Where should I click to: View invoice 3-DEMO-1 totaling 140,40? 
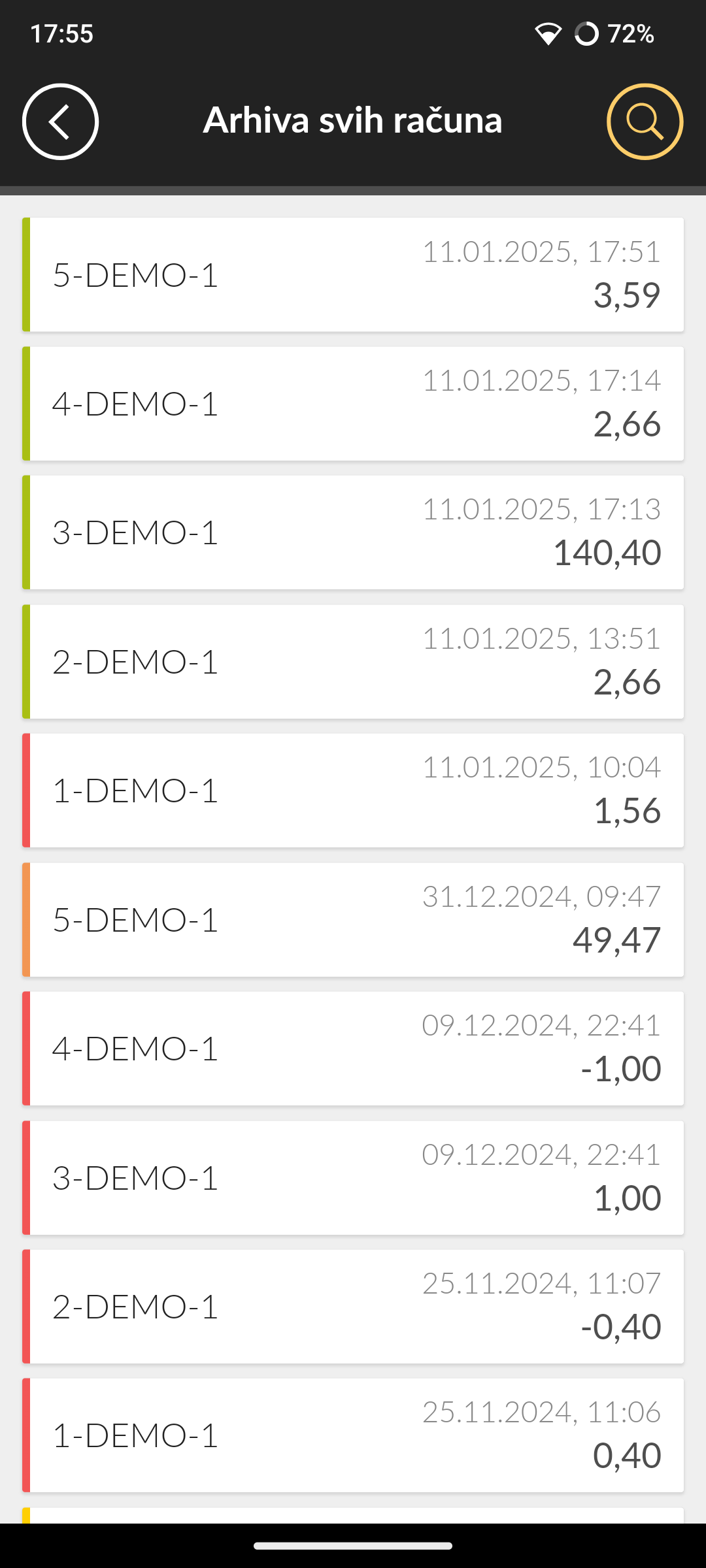353,532
